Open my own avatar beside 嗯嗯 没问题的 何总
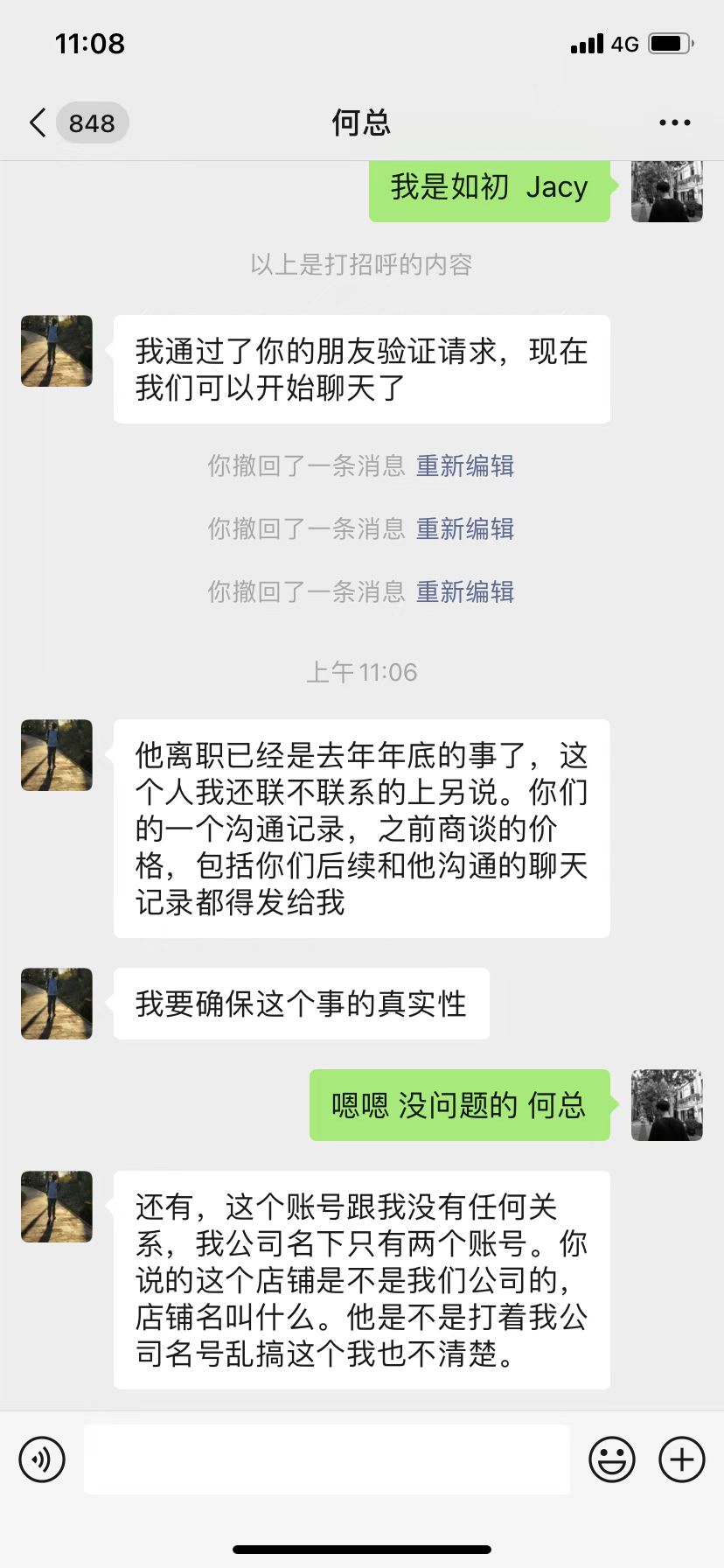Screen dimensions: 724x1568 point(666,1105)
